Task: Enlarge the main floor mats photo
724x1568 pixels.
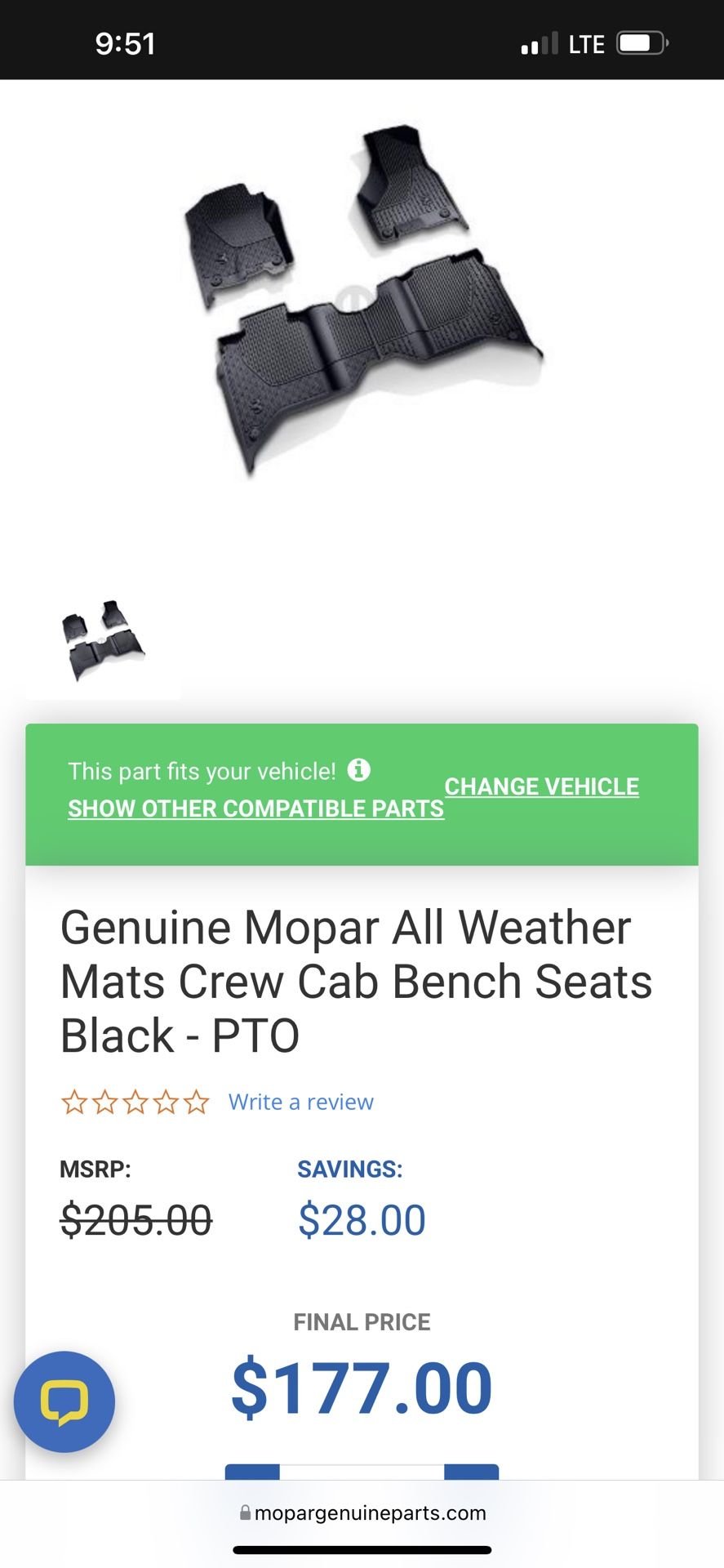Action: [362, 301]
